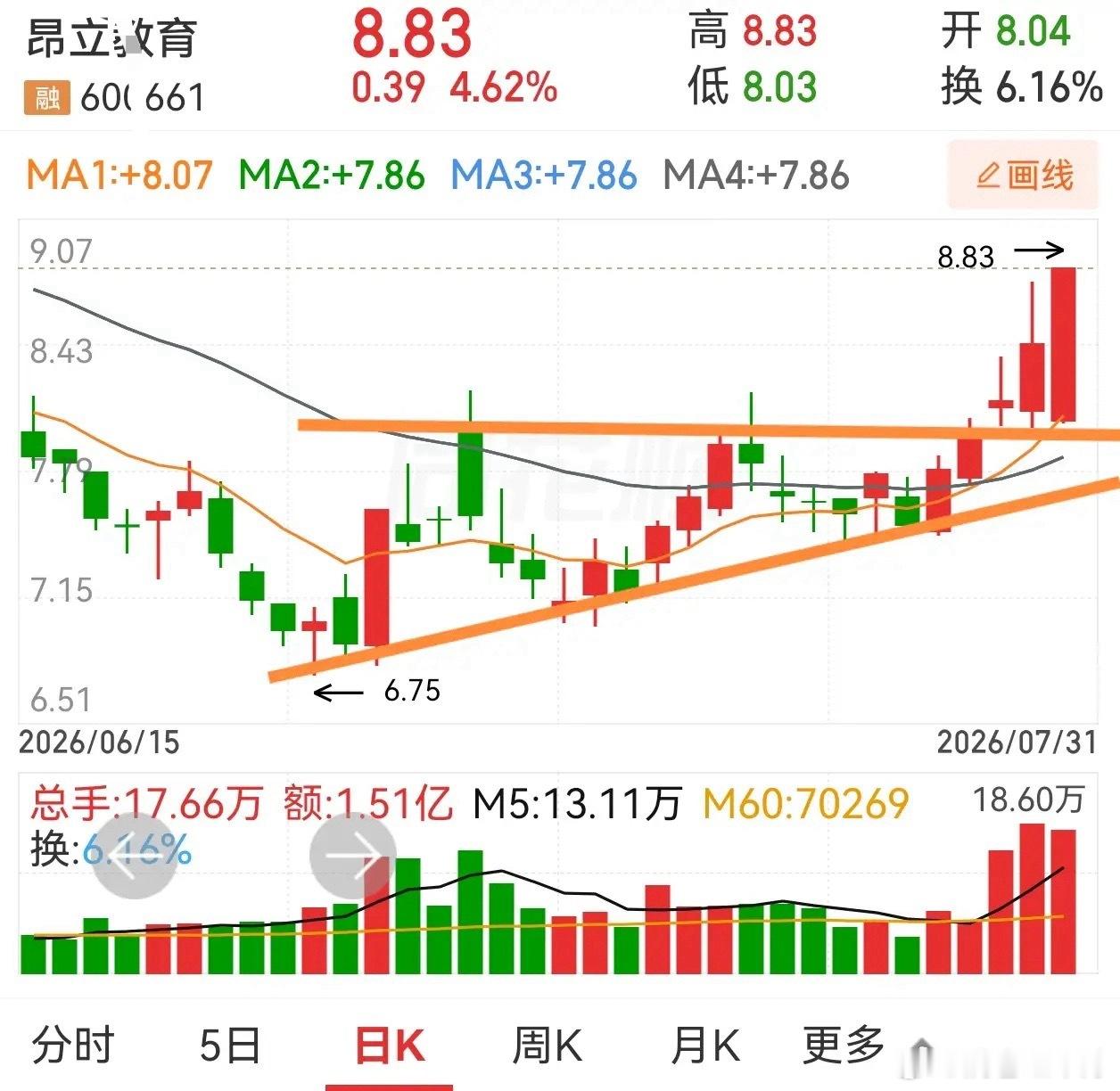Open the 更多 chart options
This screenshot has width=1120, height=1091.
point(844,1045)
